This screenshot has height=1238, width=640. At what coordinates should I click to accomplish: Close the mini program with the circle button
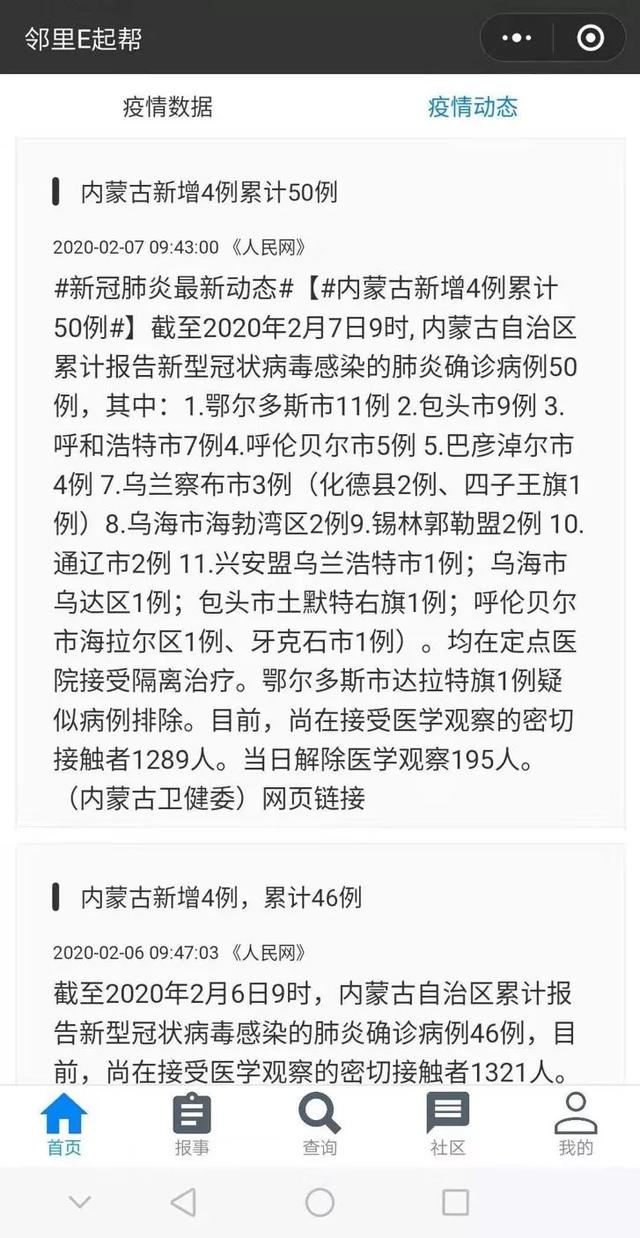[591, 38]
